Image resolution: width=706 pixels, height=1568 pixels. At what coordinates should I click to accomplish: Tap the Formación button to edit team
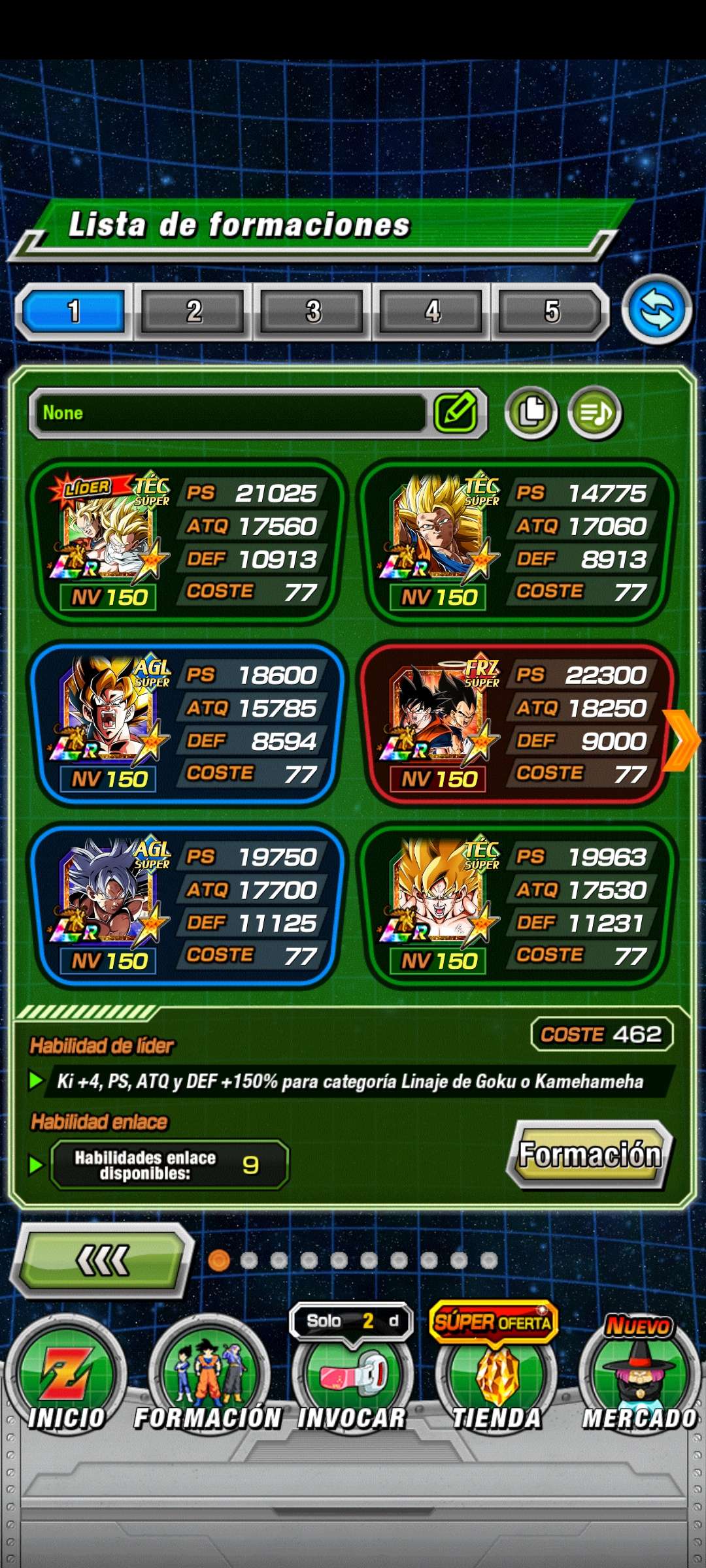click(590, 1154)
